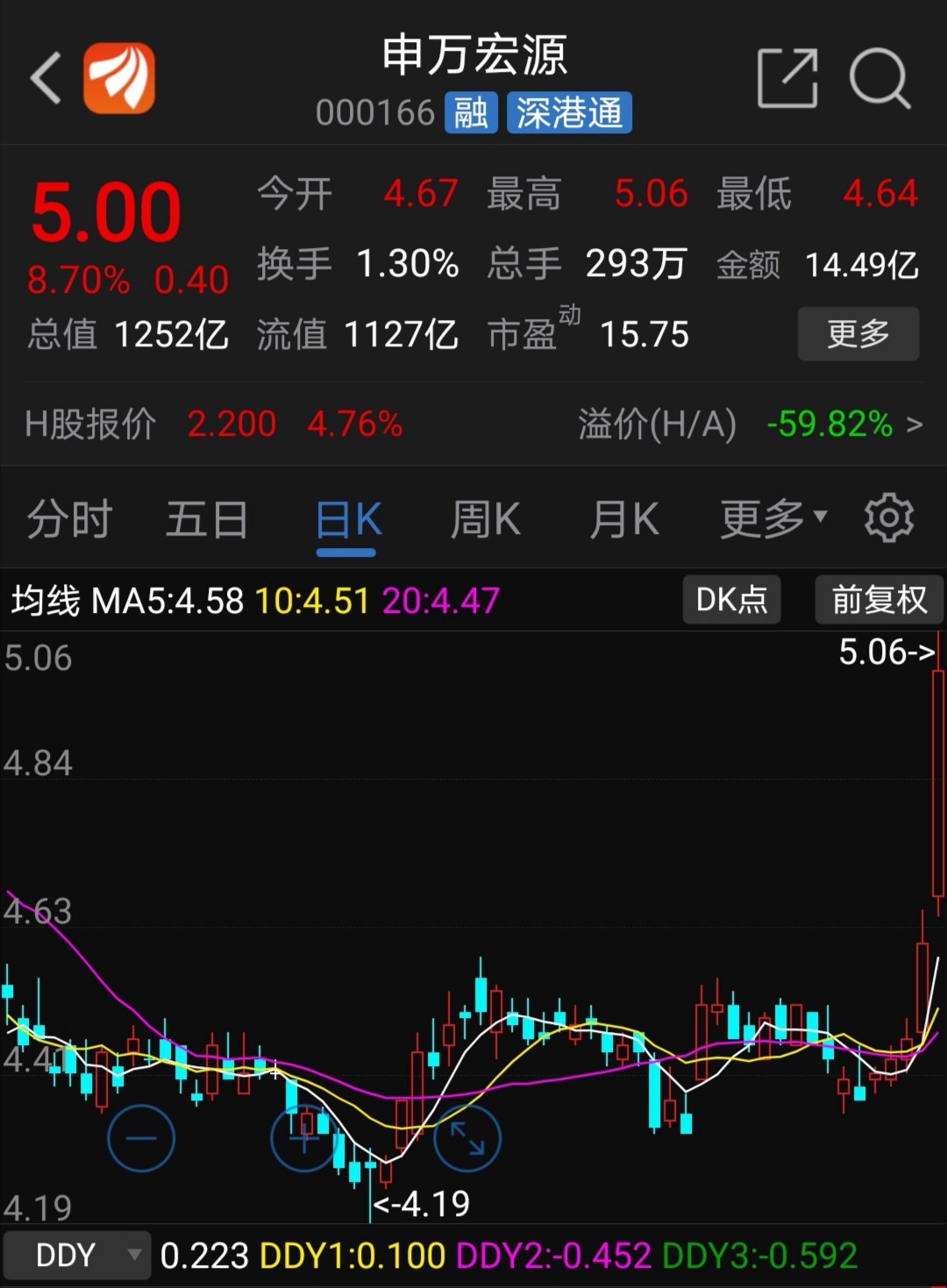The height and width of the screenshot is (1288, 947).
Task: Click the 更多 button in stock info area
Action: point(858,334)
